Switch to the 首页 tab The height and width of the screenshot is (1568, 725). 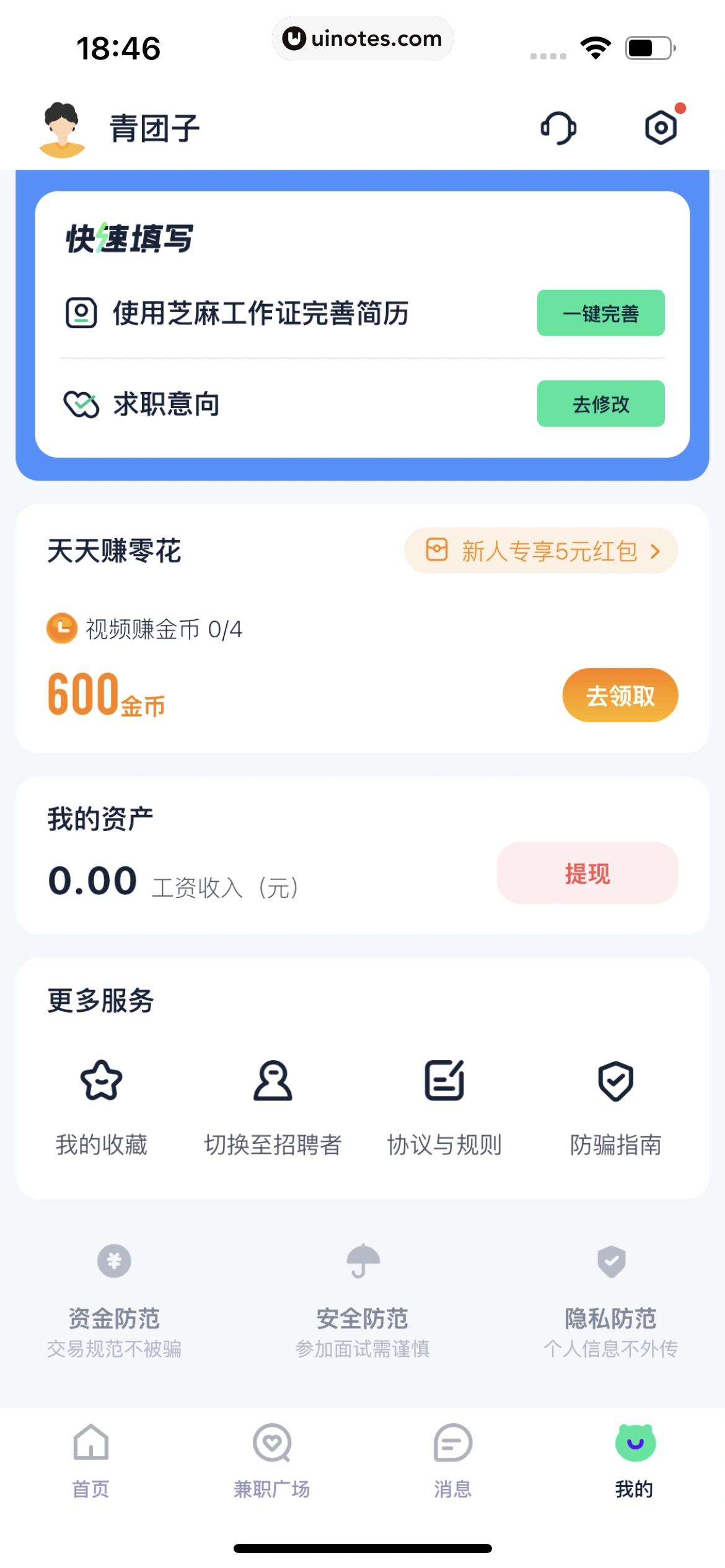point(91,1460)
